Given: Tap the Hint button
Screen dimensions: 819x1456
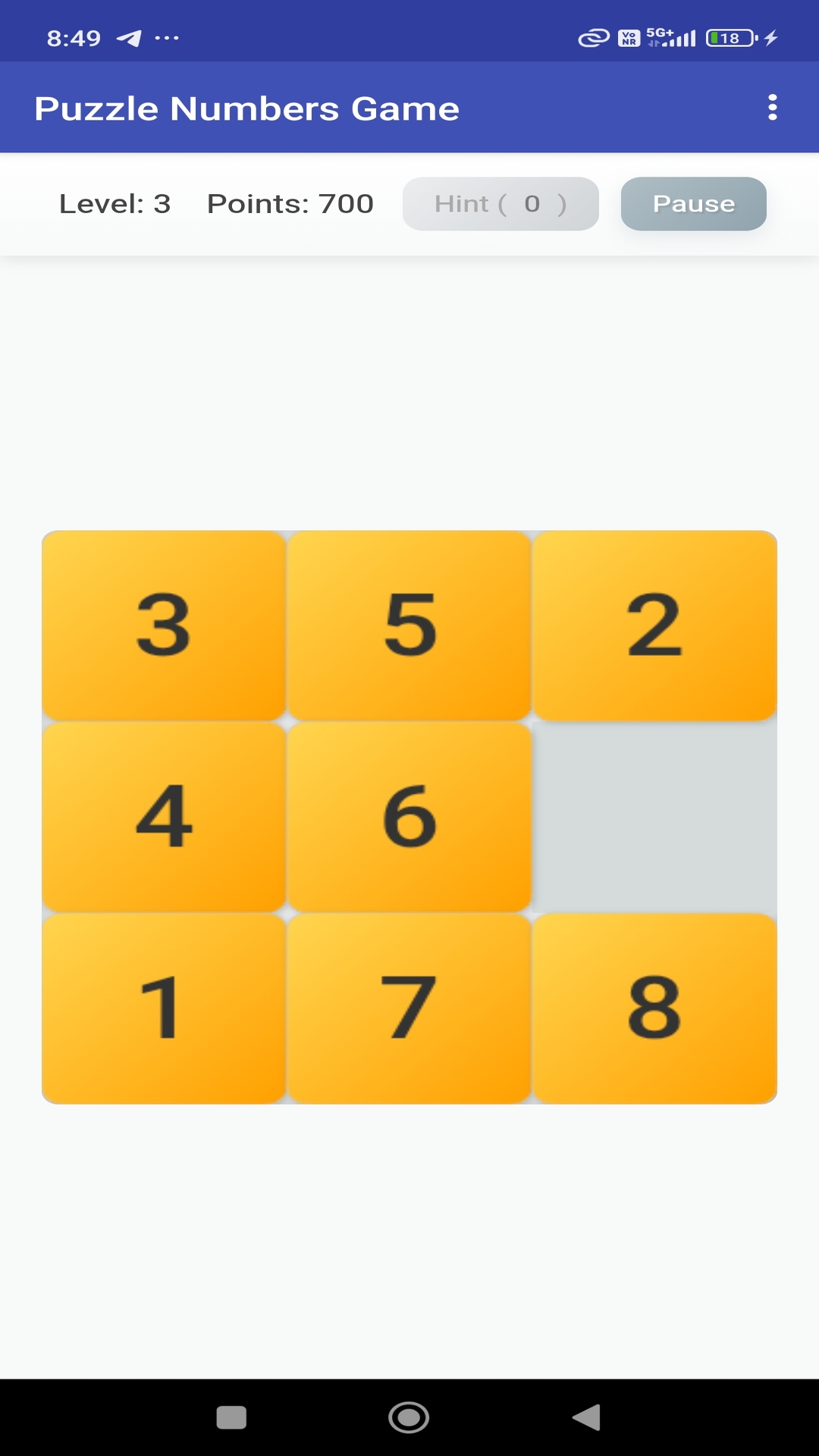Looking at the screenshot, I should pos(500,203).
